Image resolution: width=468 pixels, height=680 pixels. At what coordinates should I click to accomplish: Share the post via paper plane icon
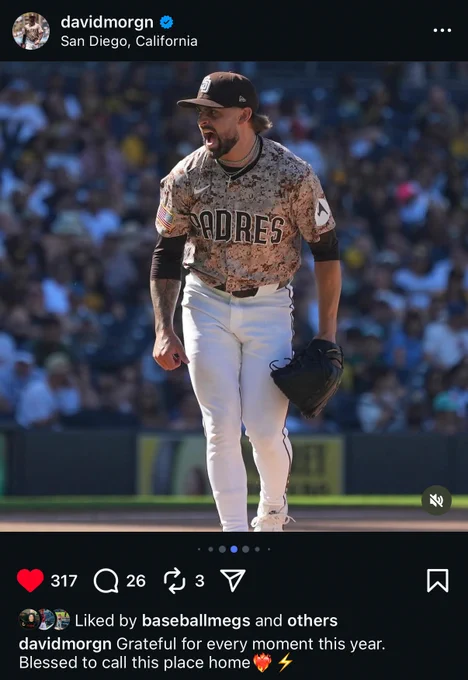(x=233, y=580)
